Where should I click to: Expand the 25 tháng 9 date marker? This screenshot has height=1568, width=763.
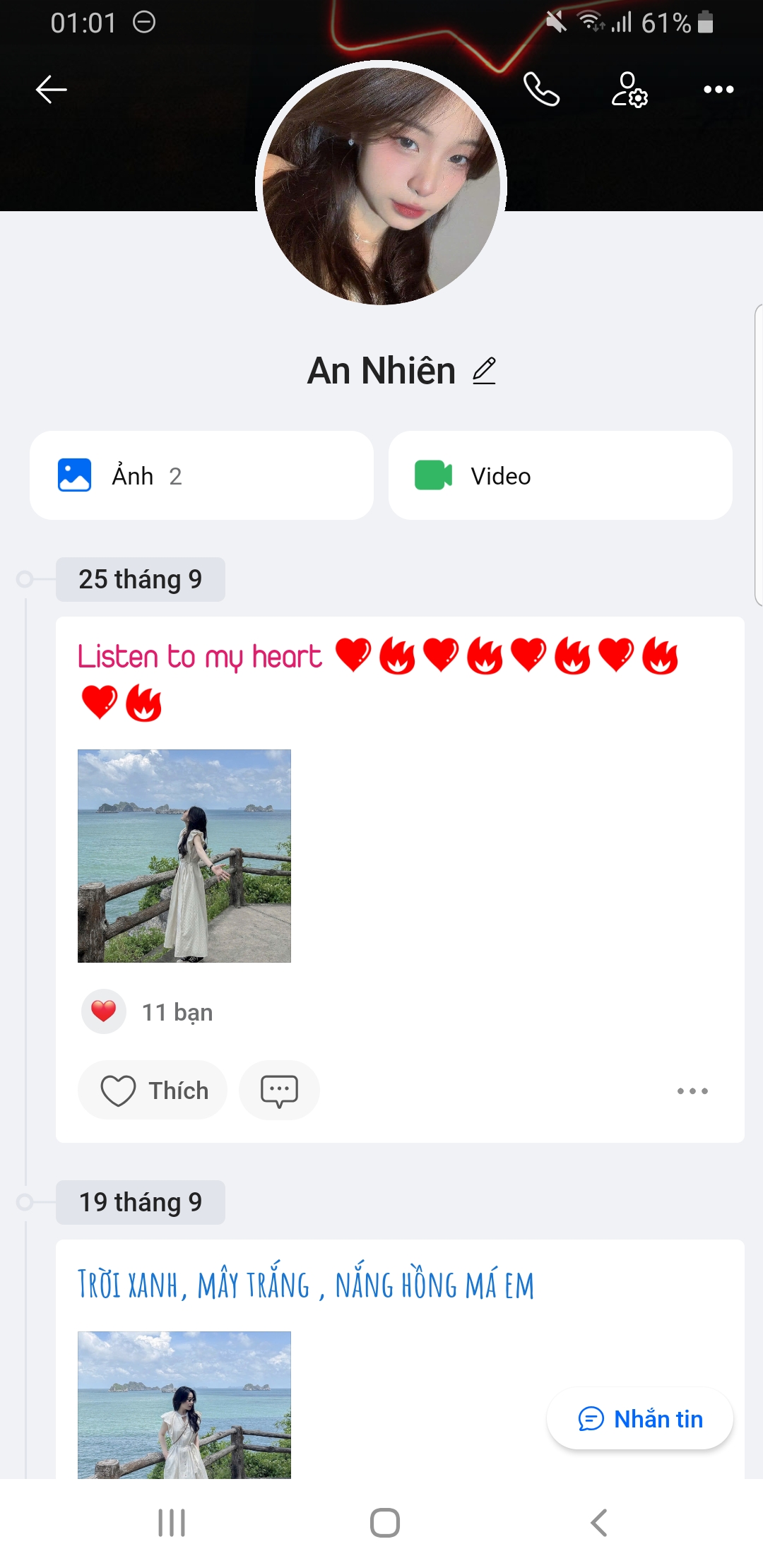pos(140,579)
